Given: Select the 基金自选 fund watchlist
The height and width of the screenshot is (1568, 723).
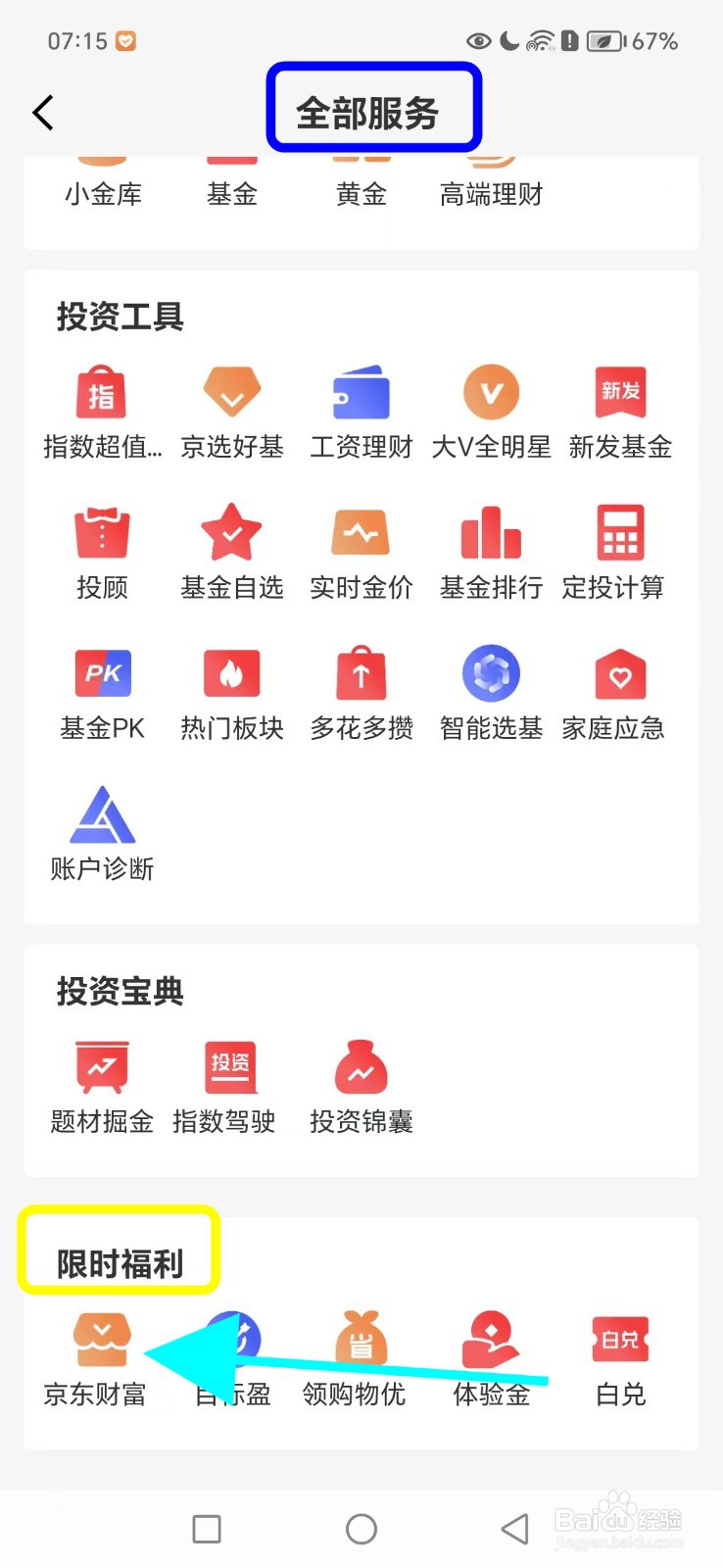Looking at the screenshot, I should pyautogui.click(x=231, y=549).
